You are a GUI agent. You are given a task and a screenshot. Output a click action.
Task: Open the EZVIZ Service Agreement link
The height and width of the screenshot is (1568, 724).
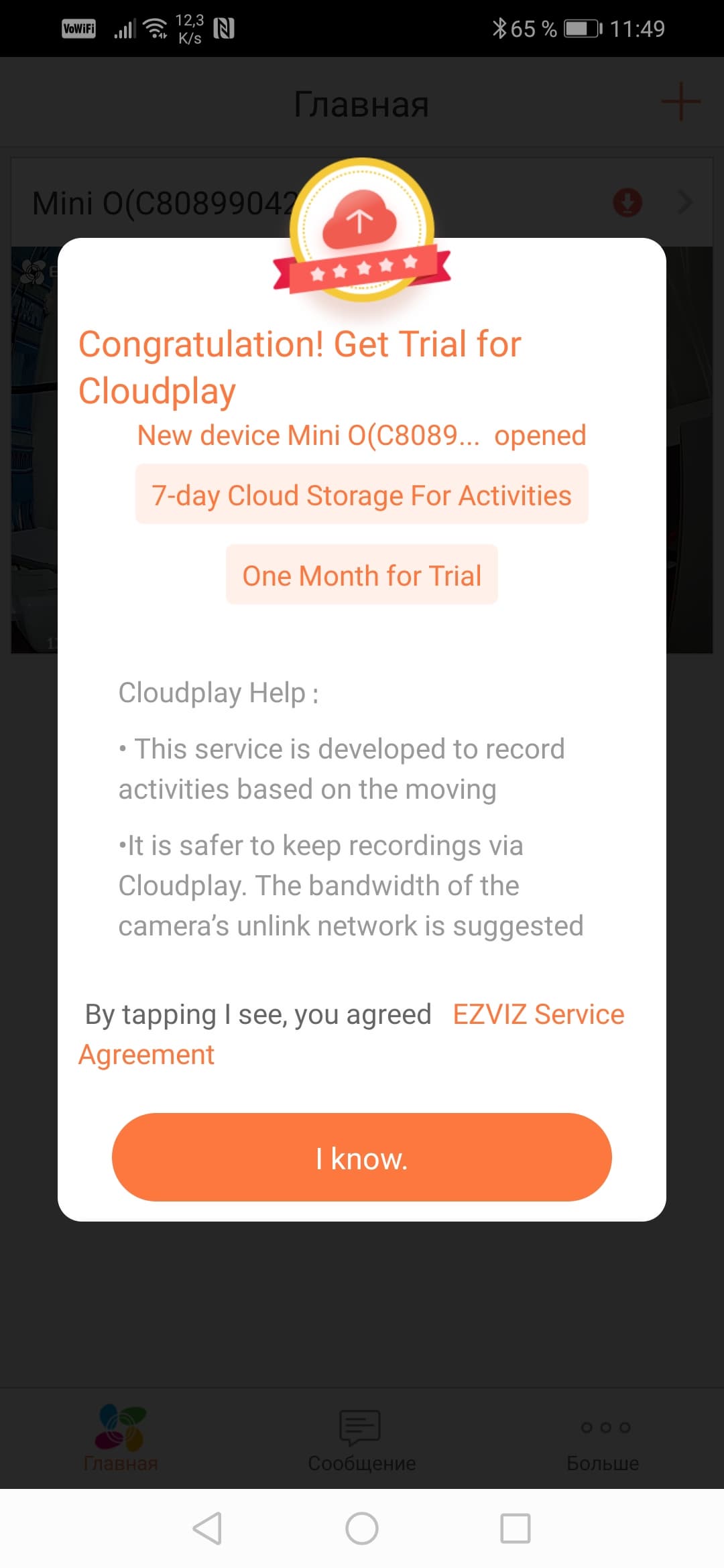(538, 1015)
